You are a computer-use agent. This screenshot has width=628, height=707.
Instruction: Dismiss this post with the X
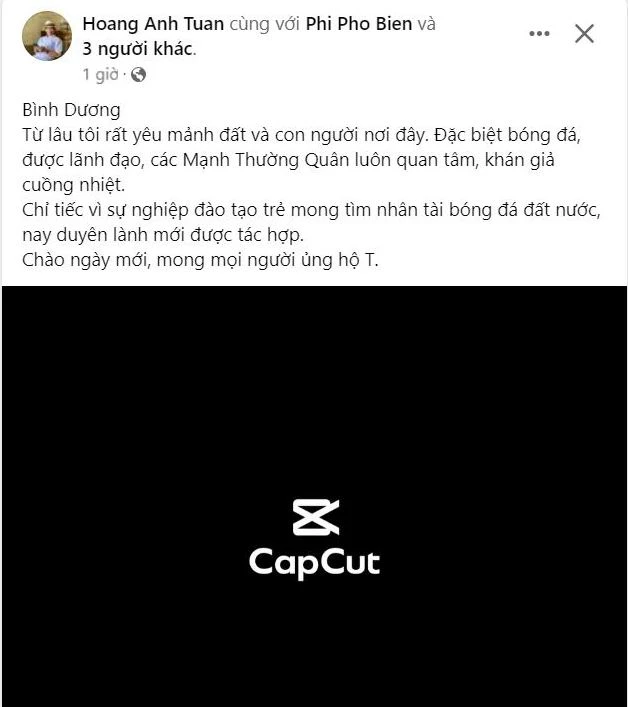click(x=584, y=34)
